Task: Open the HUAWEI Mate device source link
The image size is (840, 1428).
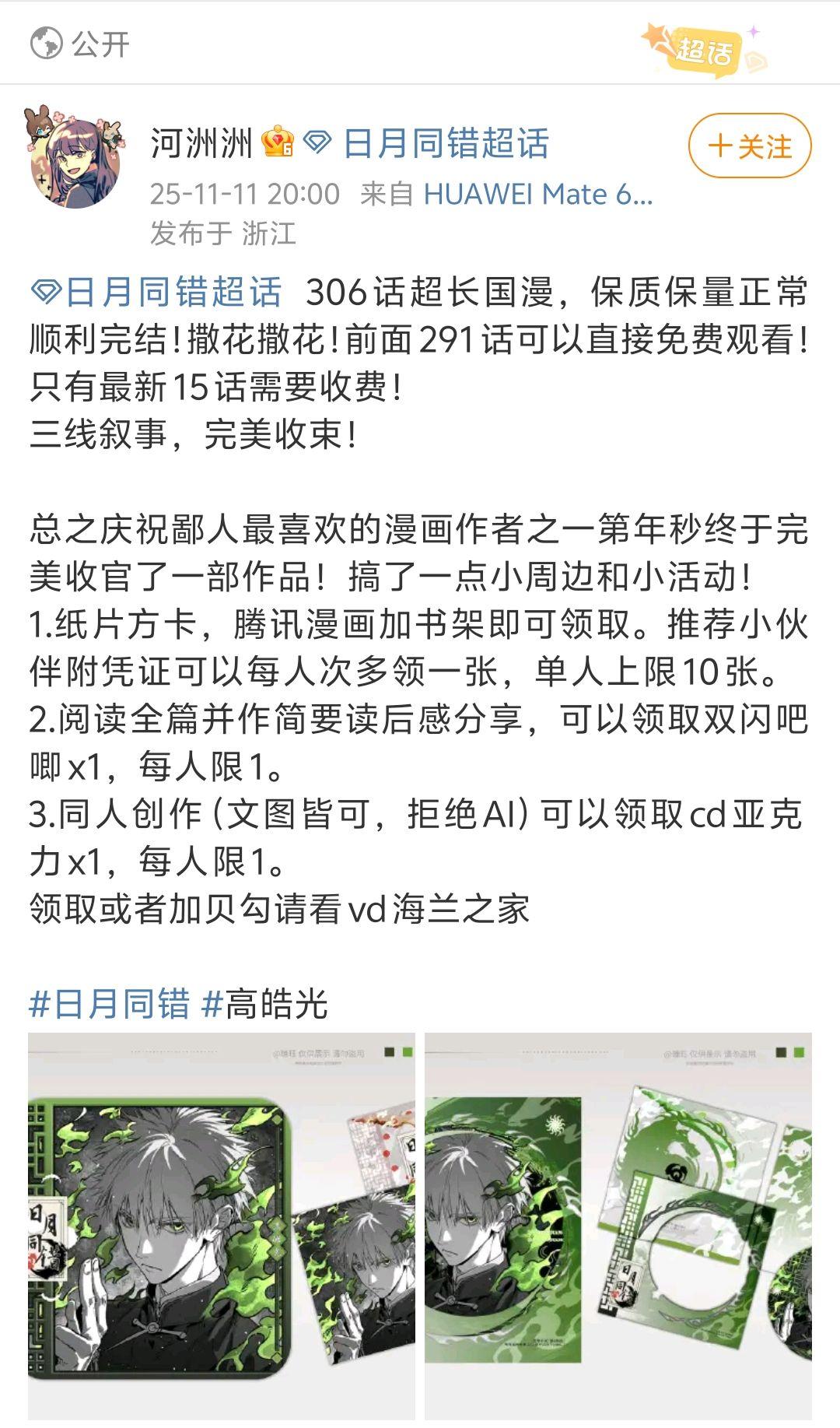Action: 537,194
